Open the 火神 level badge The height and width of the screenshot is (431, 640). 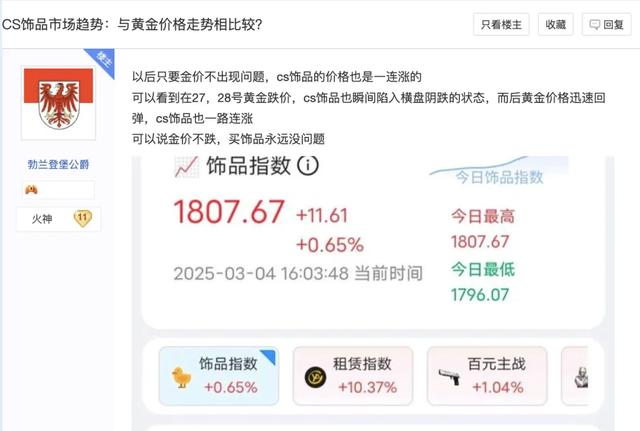(x=57, y=218)
